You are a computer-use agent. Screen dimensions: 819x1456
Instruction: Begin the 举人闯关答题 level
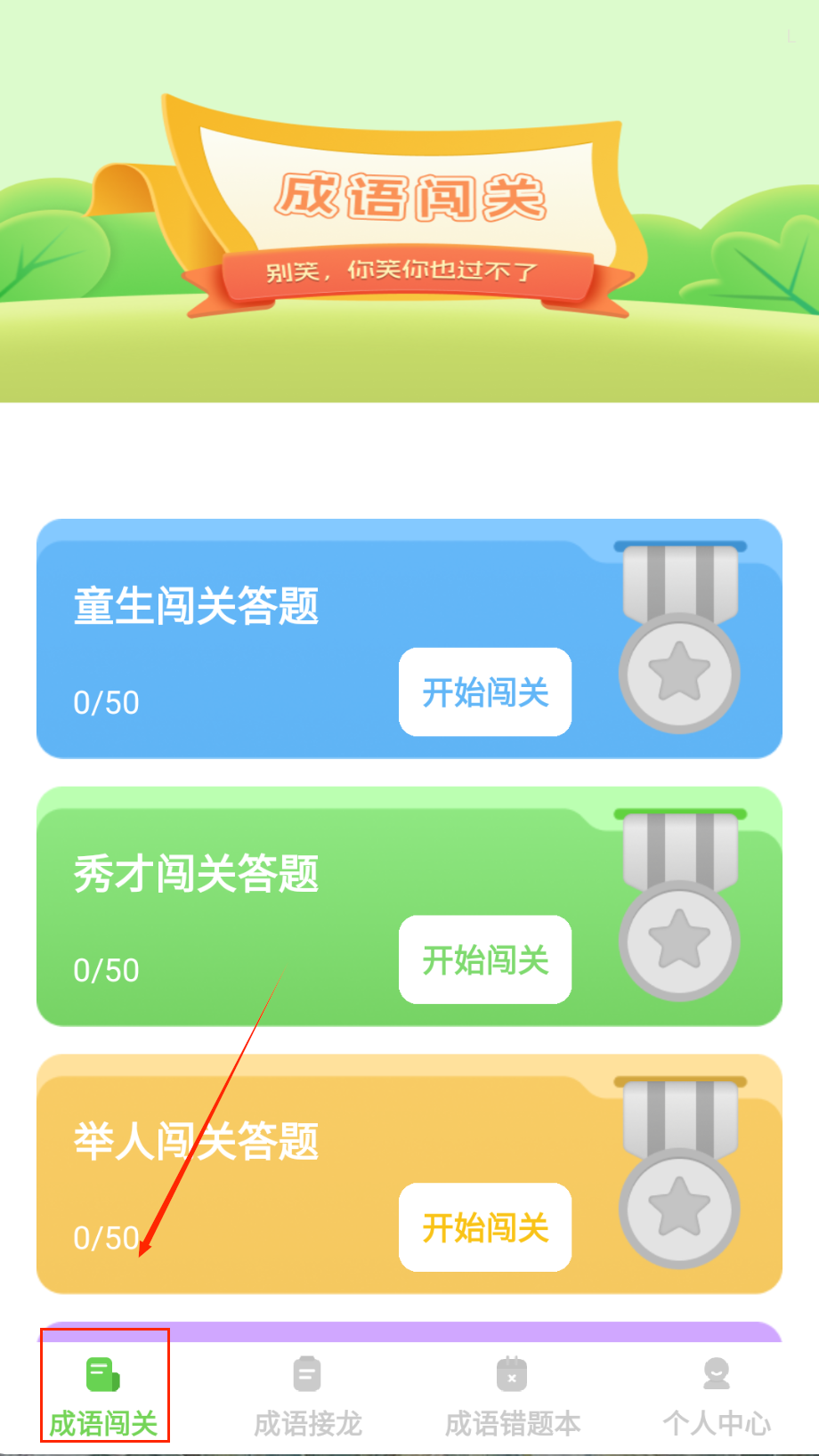(x=484, y=1227)
